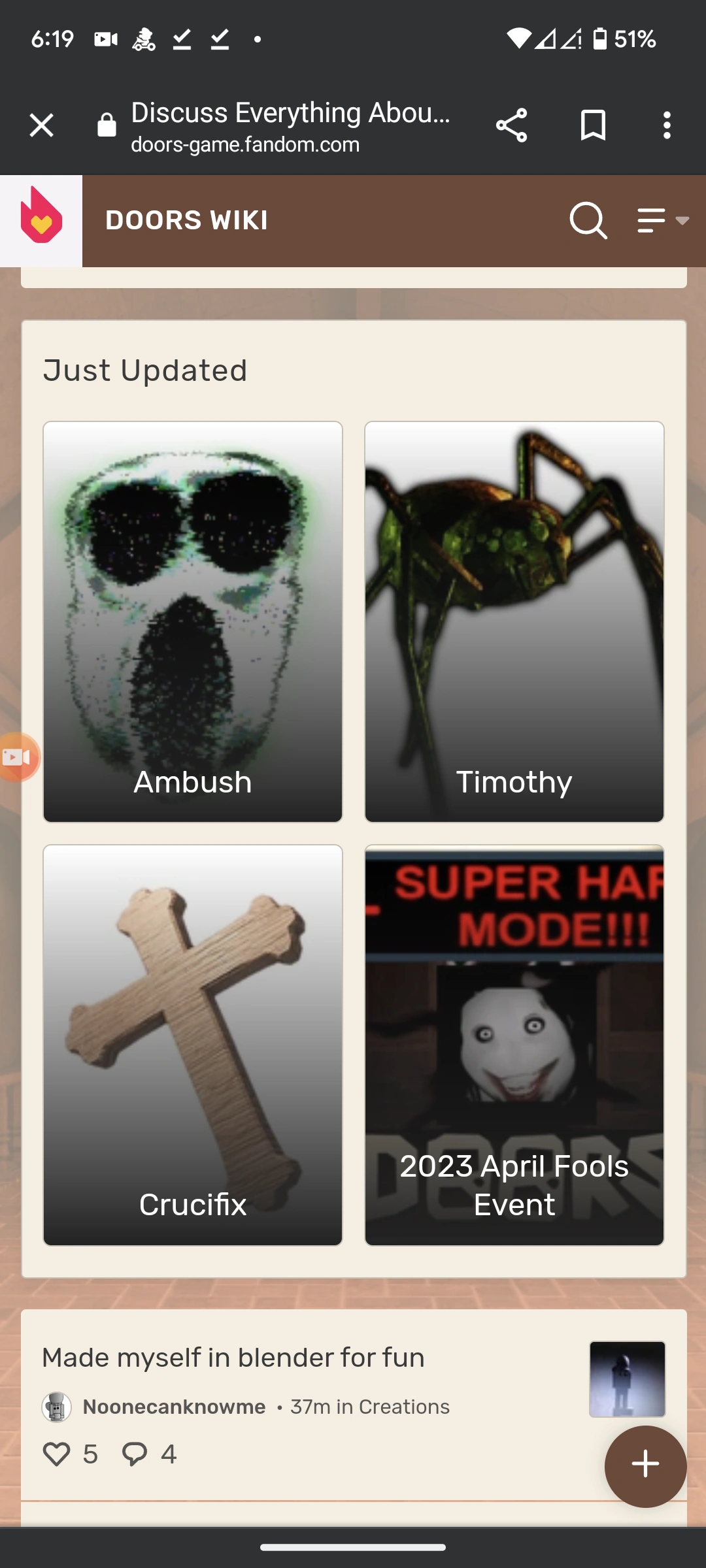This screenshot has height=1568, width=706.
Task: Tap the Fandom flame logo
Action: pos(41,221)
